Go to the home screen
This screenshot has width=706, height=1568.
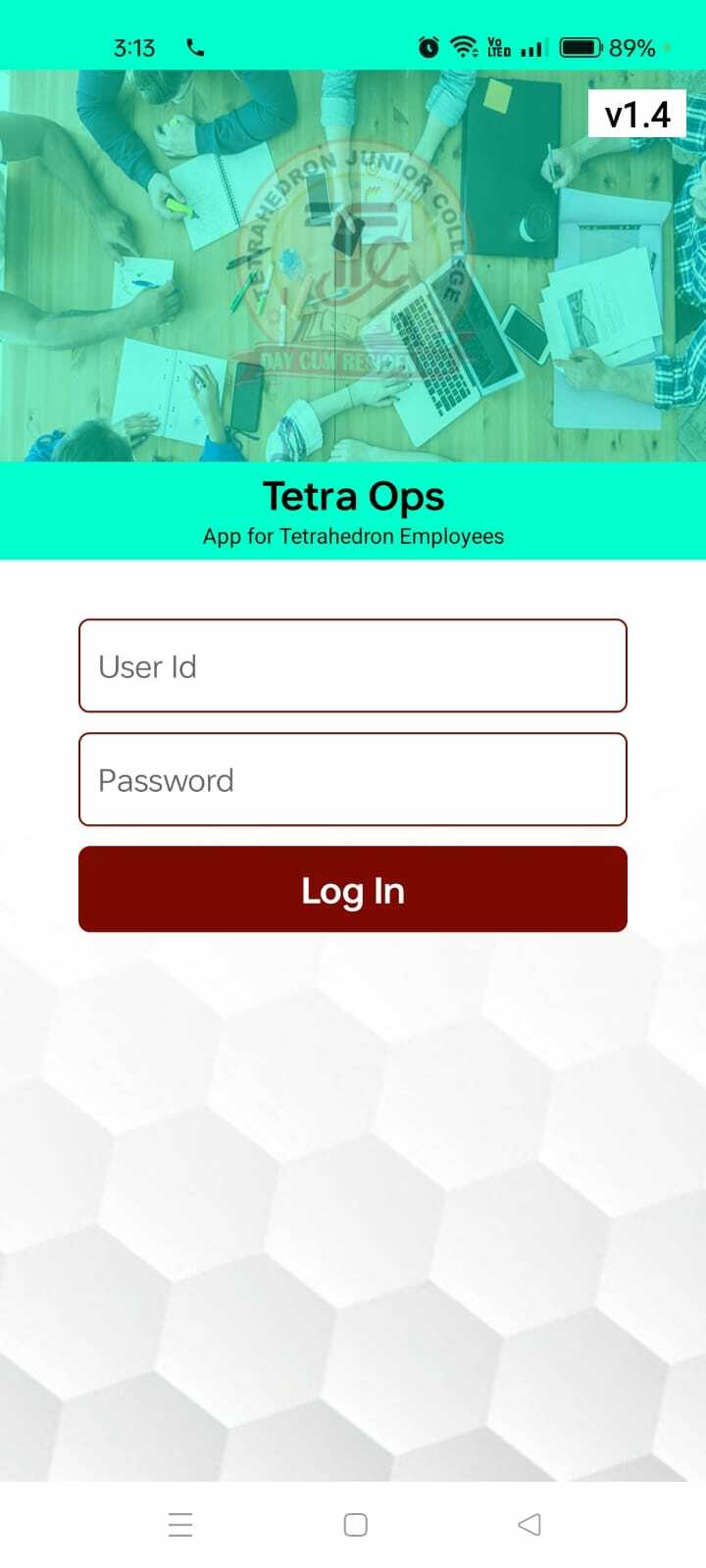(356, 1525)
